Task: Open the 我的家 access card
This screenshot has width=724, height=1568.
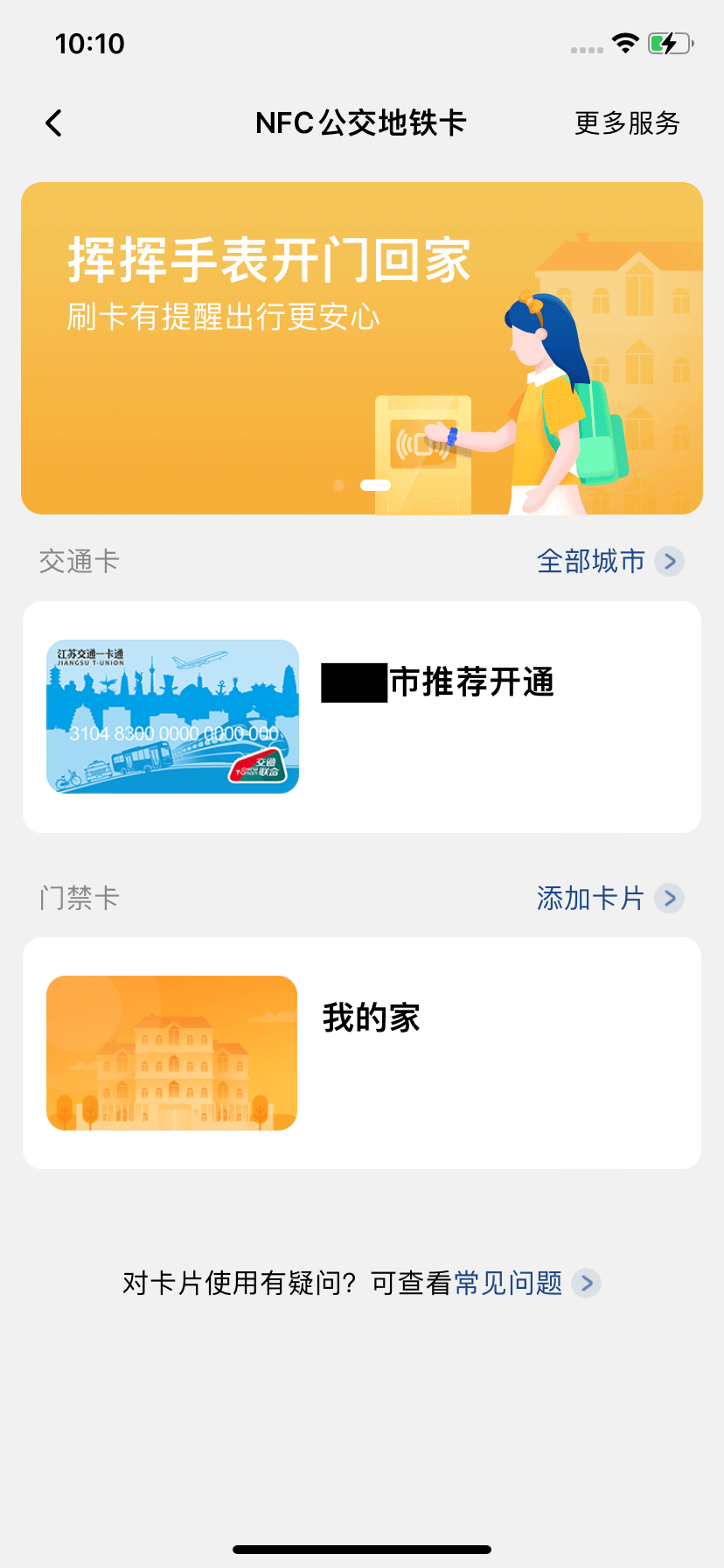Action: pyautogui.click(x=362, y=1053)
